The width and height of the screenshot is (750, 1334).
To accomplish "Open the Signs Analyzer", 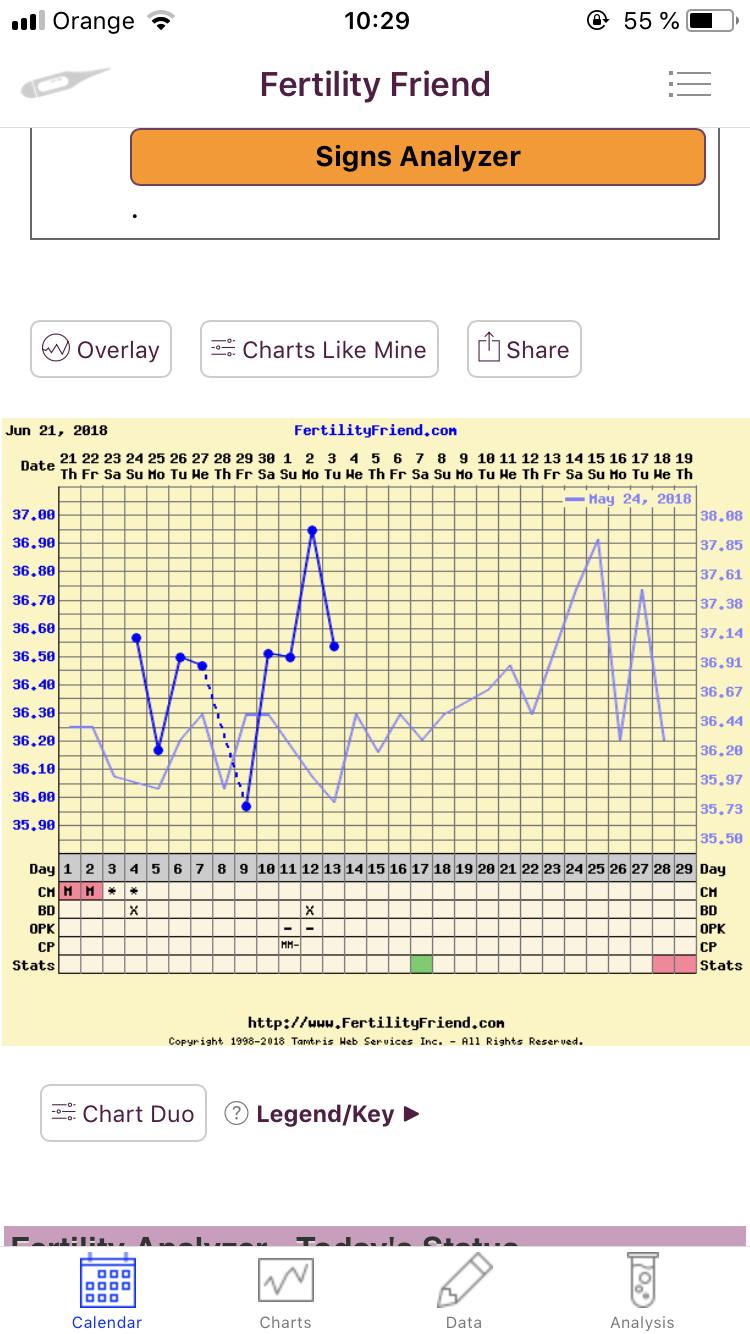I will [417, 157].
